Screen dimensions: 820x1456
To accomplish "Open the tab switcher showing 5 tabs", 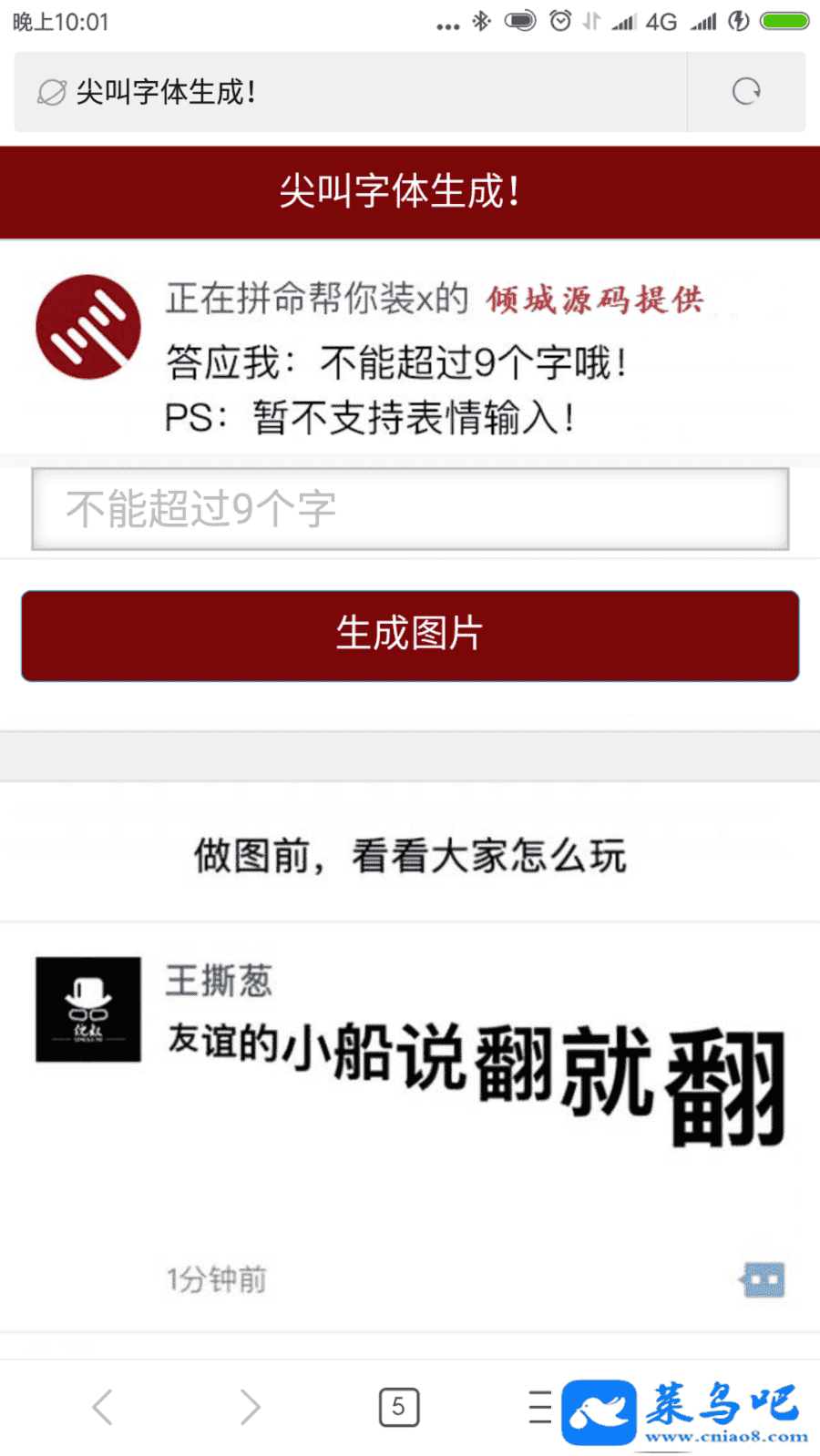I will pyautogui.click(x=398, y=1407).
